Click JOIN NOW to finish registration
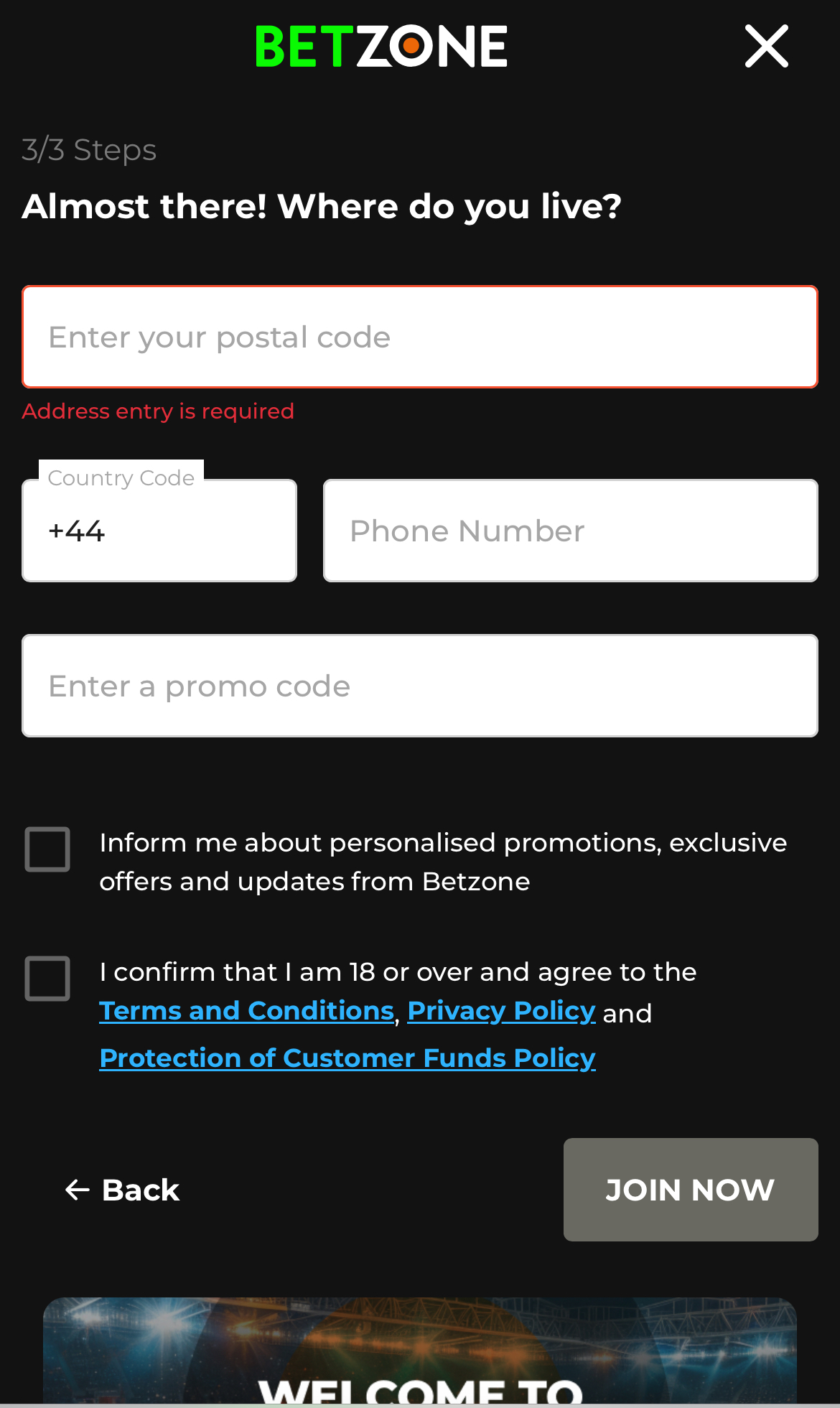Viewport: 840px width, 1408px height. (x=691, y=1190)
